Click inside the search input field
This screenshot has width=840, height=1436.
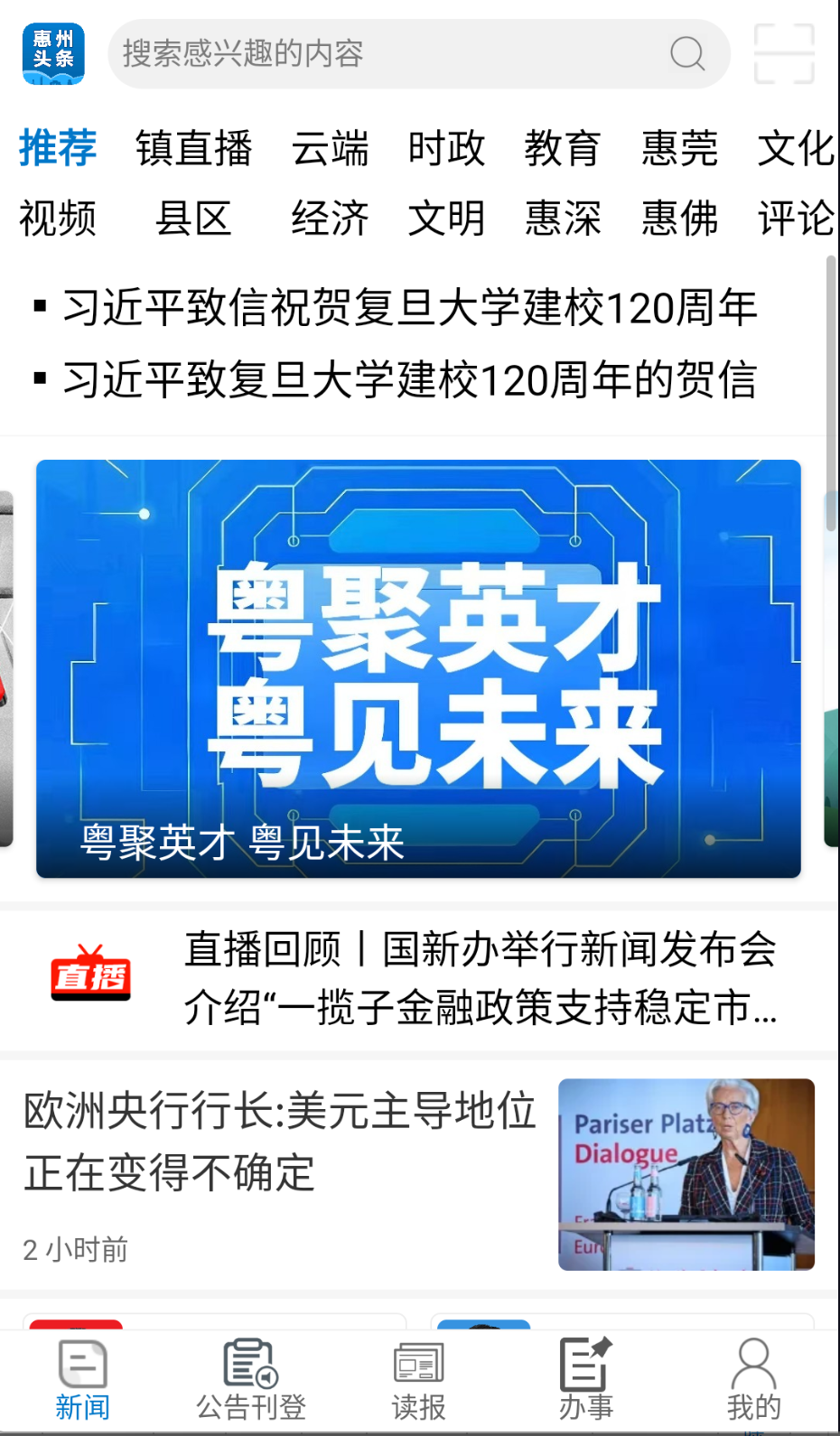click(361, 54)
